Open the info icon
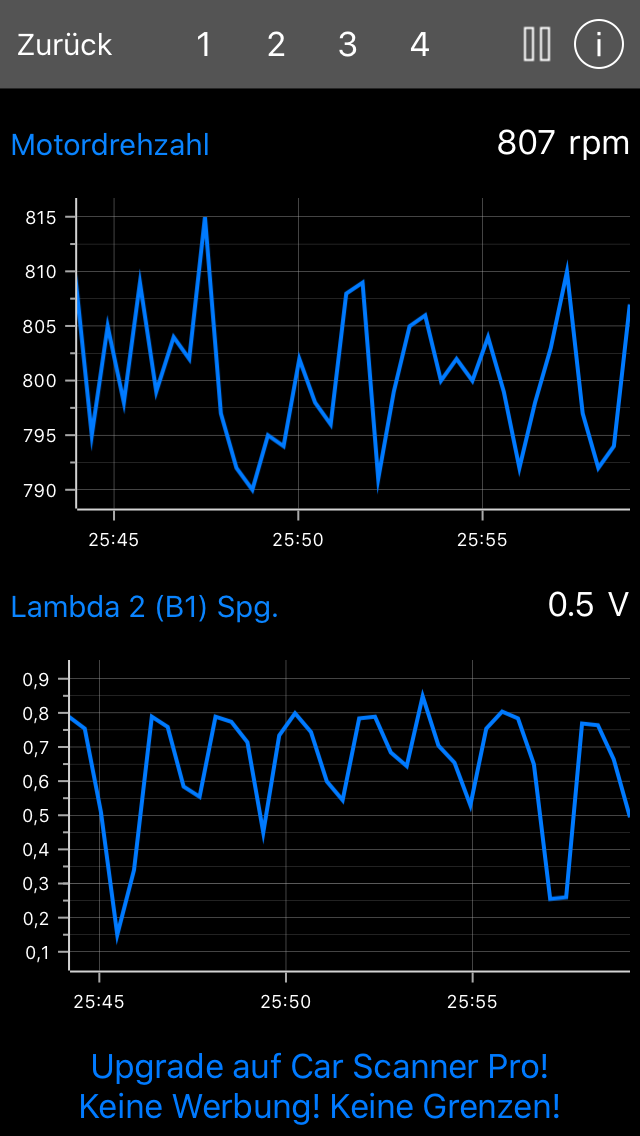Viewport: 640px width, 1136px height. (598, 45)
